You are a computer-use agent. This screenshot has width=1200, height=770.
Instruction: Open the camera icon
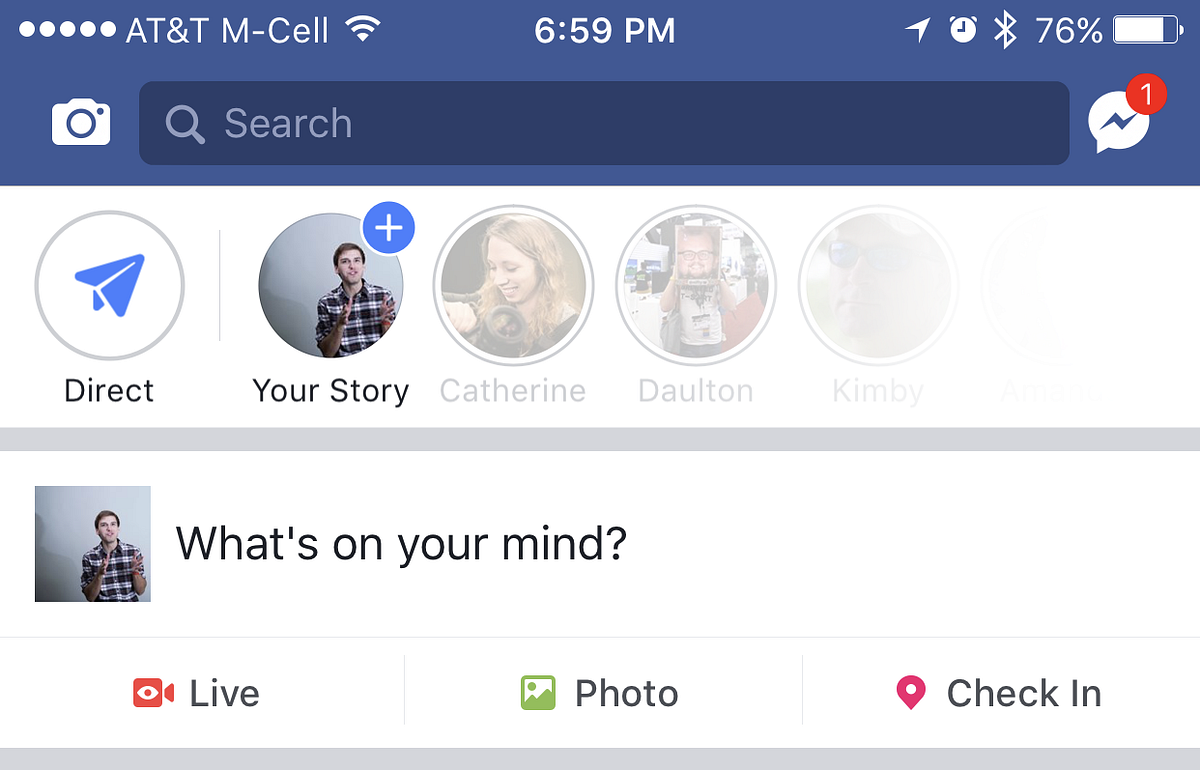pos(81,123)
